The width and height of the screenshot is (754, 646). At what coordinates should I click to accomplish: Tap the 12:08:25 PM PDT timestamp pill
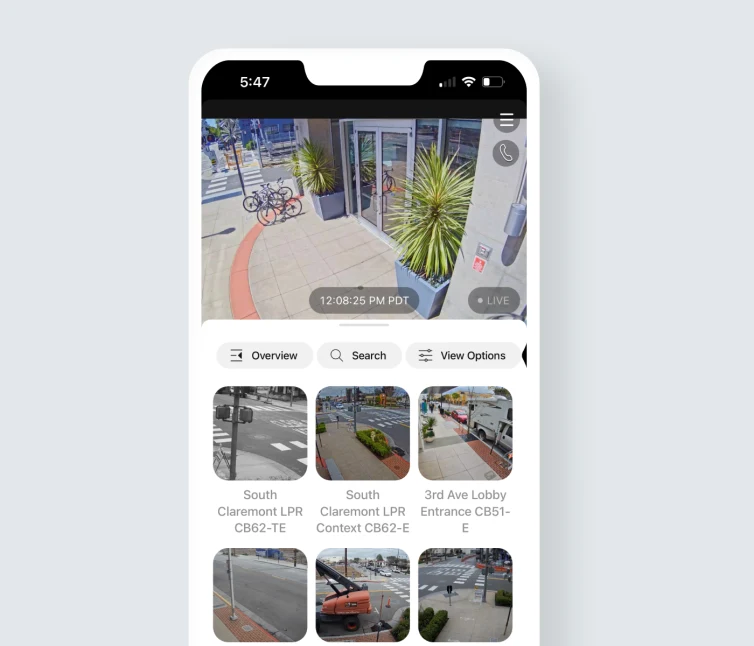point(363,300)
